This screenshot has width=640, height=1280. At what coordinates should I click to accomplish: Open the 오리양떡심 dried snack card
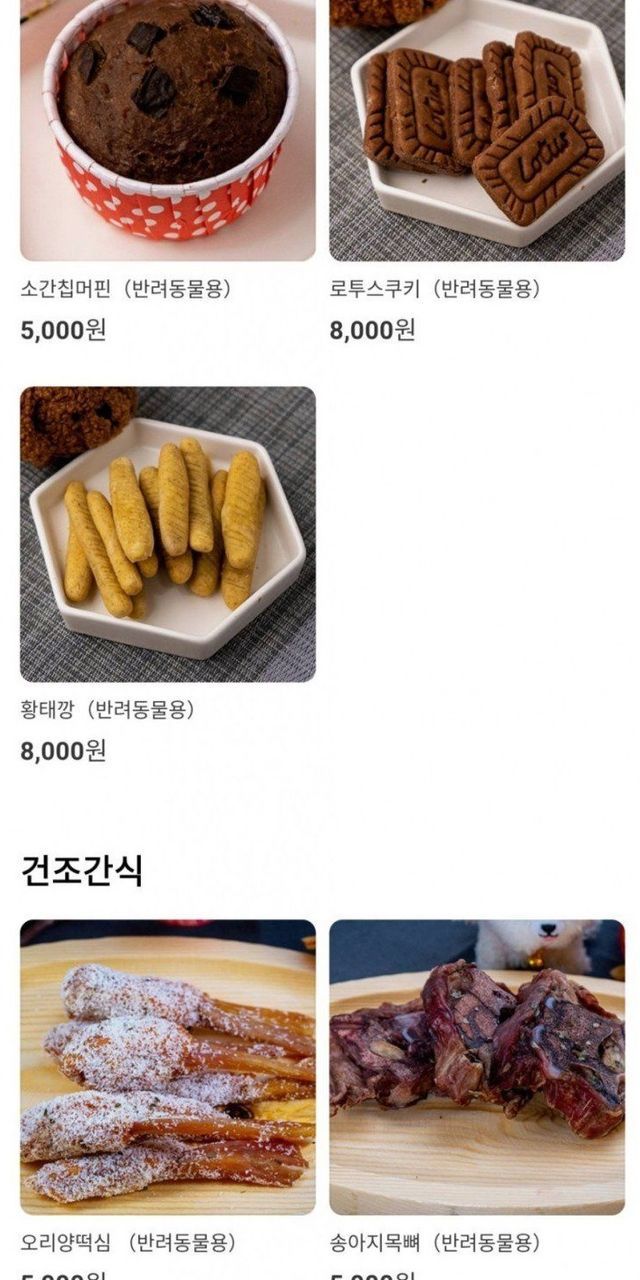click(x=167, y=1067)
